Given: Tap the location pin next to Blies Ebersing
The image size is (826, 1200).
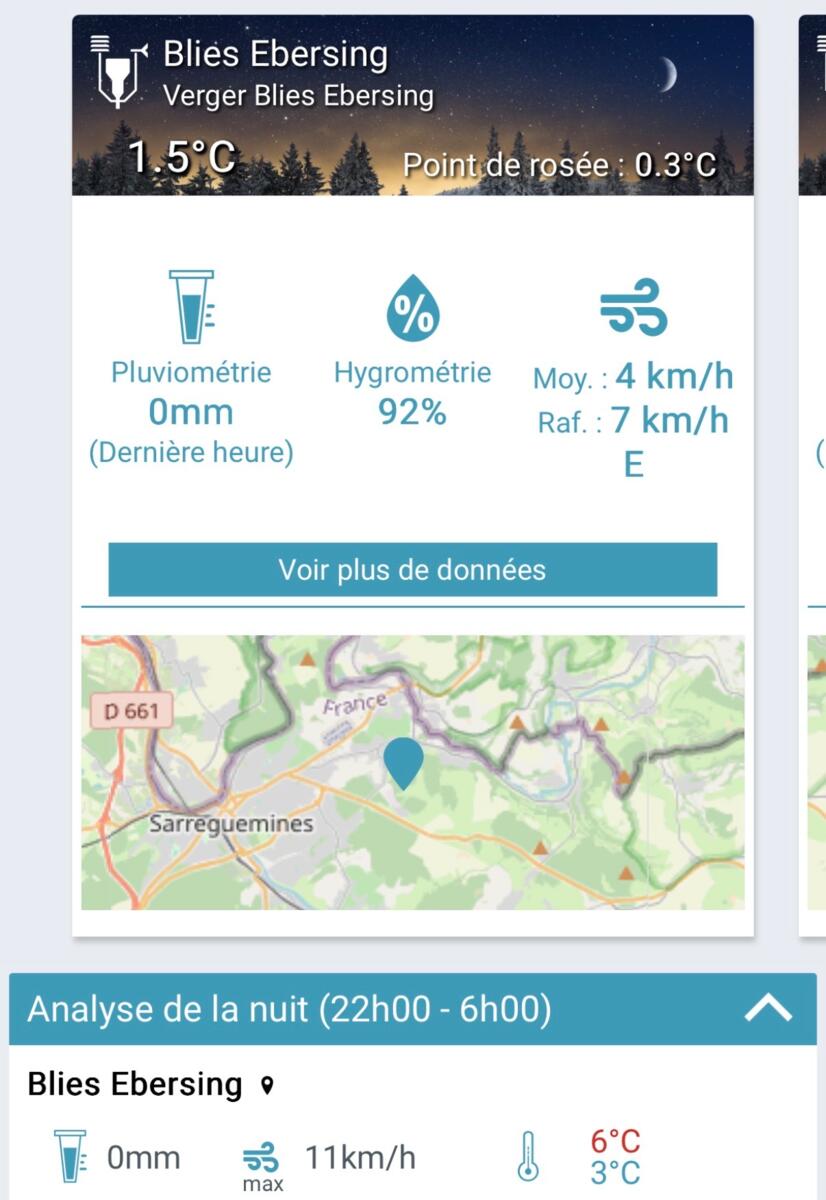Looking at the screenshot, I should (x=266, y=1085).
